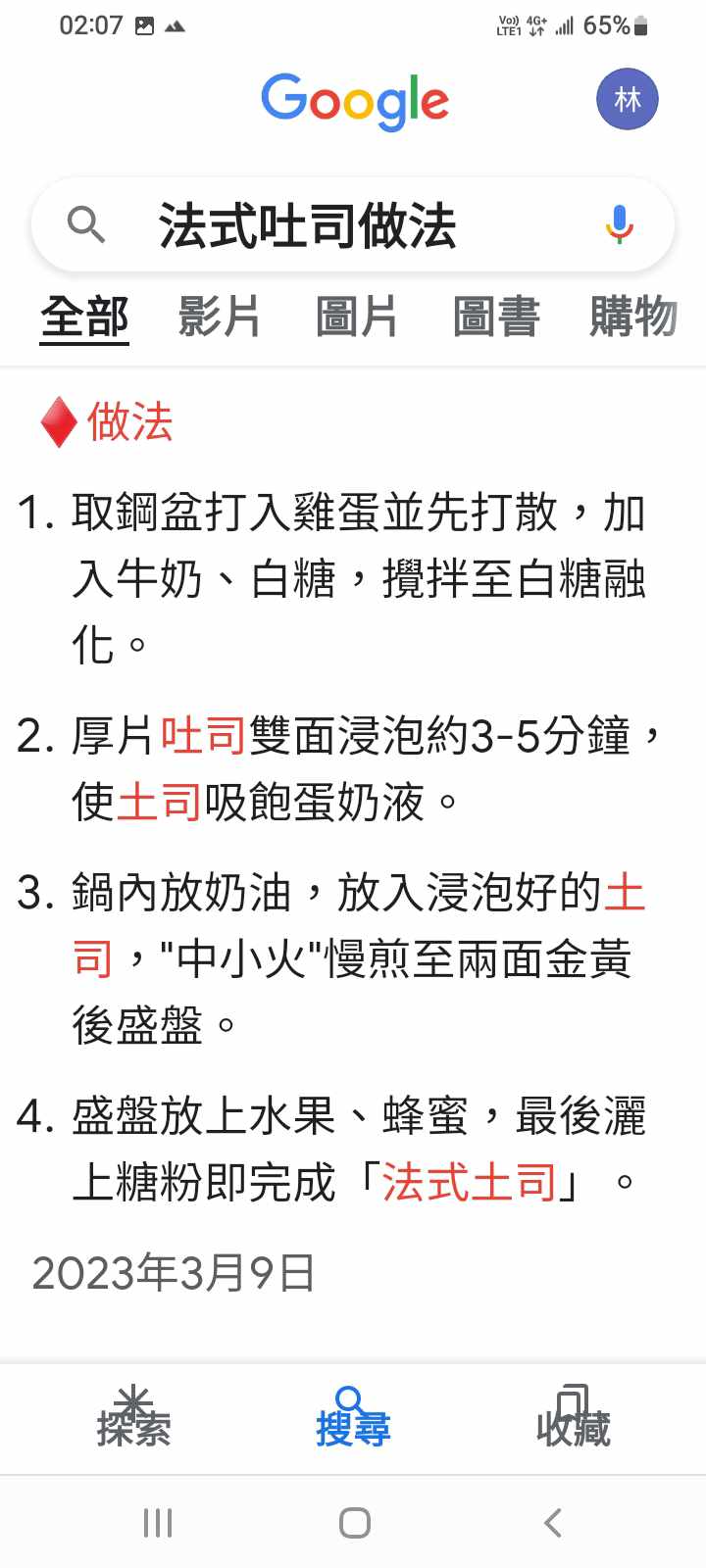
Task: Start voice search with the microphone
Action: tap(619, 224)
